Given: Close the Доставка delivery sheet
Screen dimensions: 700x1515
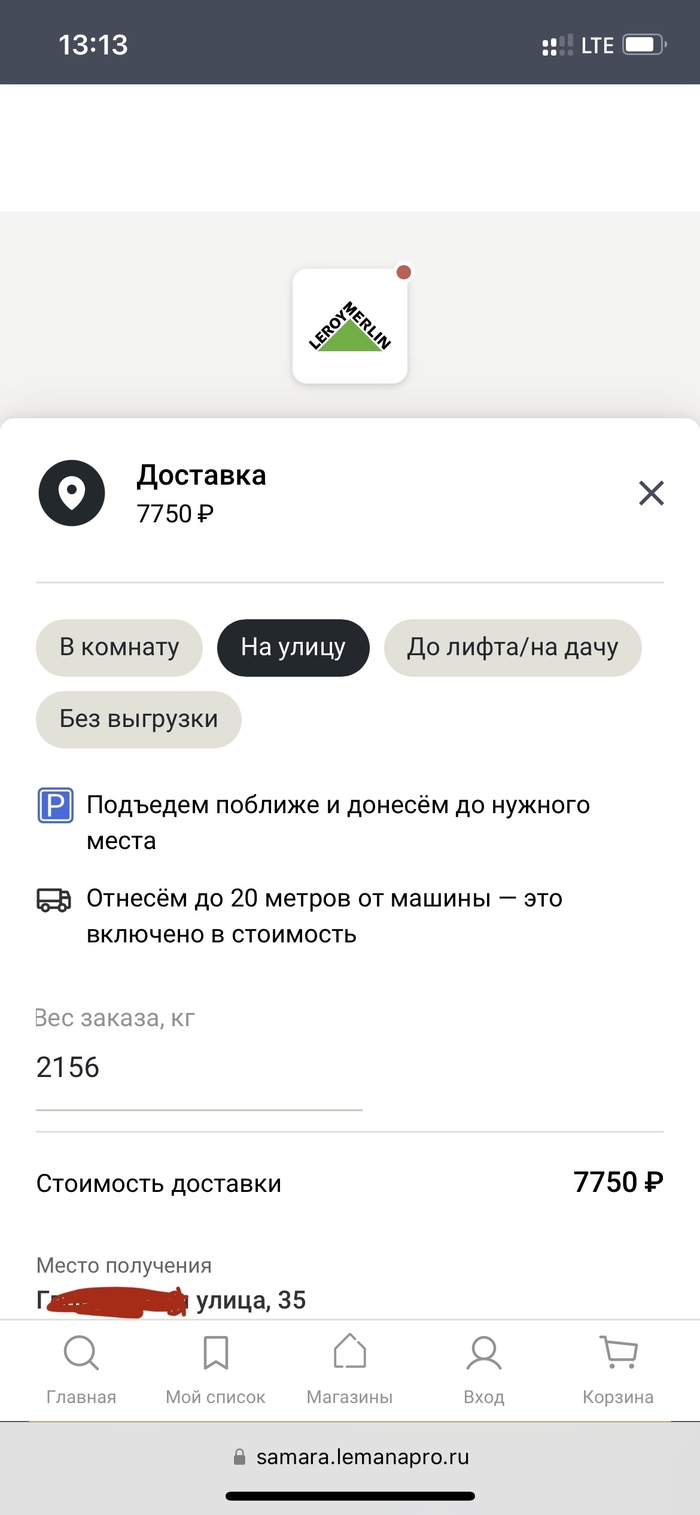Looking at the screenshot, I should tap(651, 493).
